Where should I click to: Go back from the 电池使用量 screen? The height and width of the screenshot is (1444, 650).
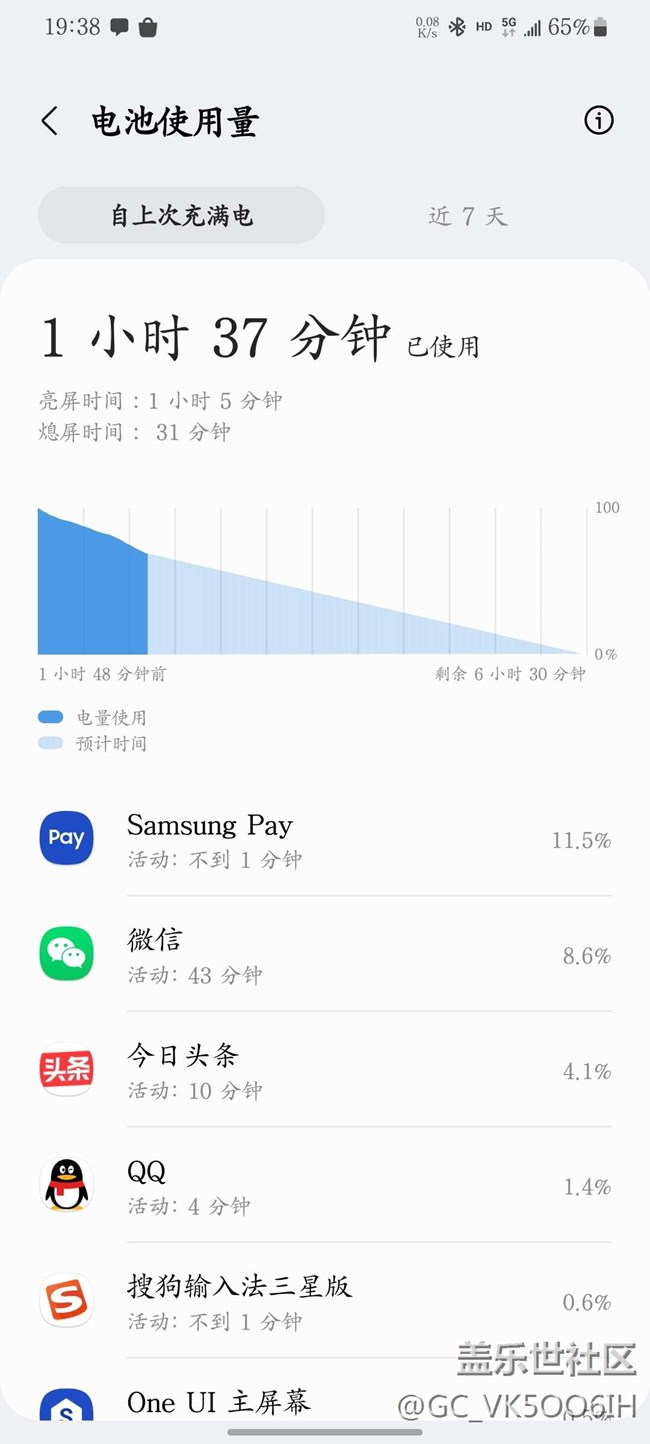50,121
